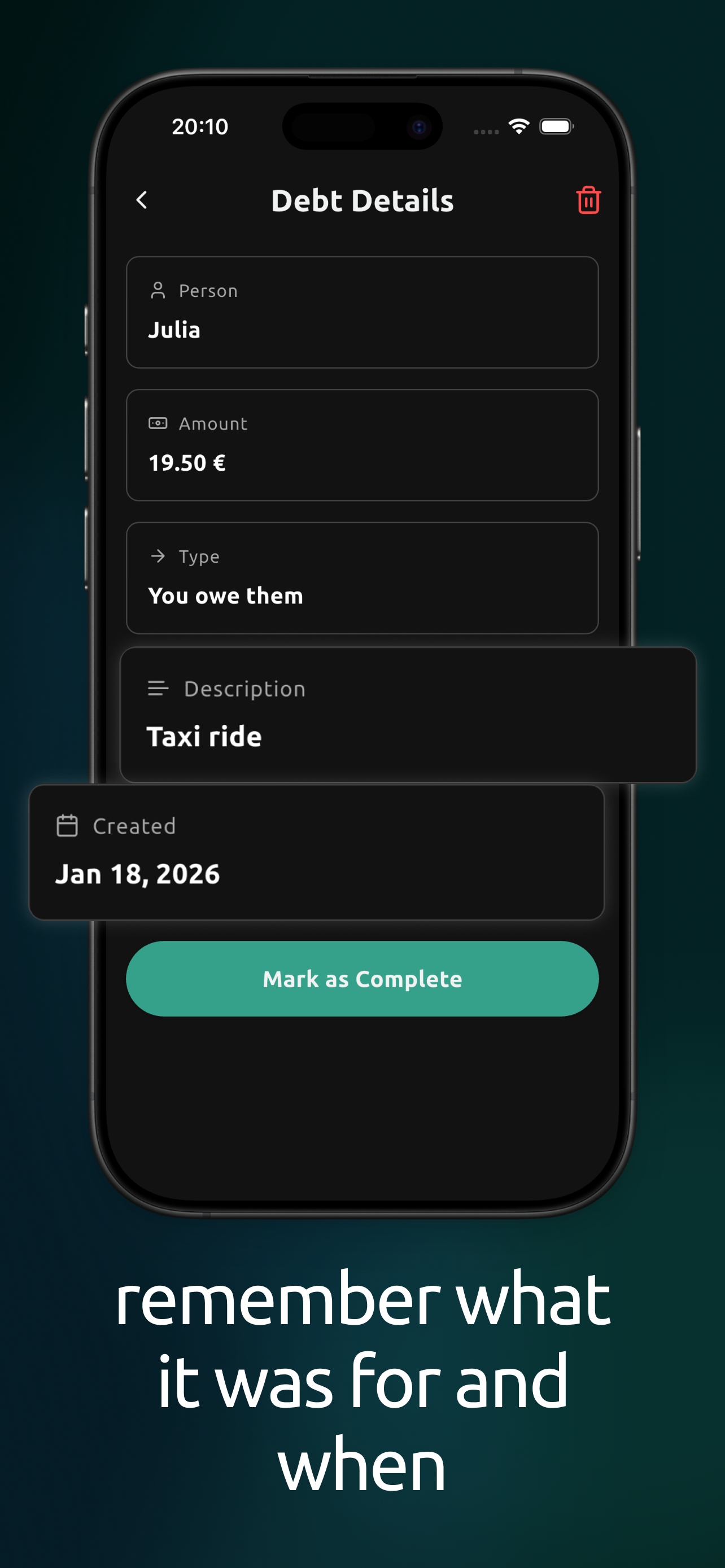The image size is (725, 1568).
Task: Tap the date Jan 18, 2026
Action: (x=138, y=874)
